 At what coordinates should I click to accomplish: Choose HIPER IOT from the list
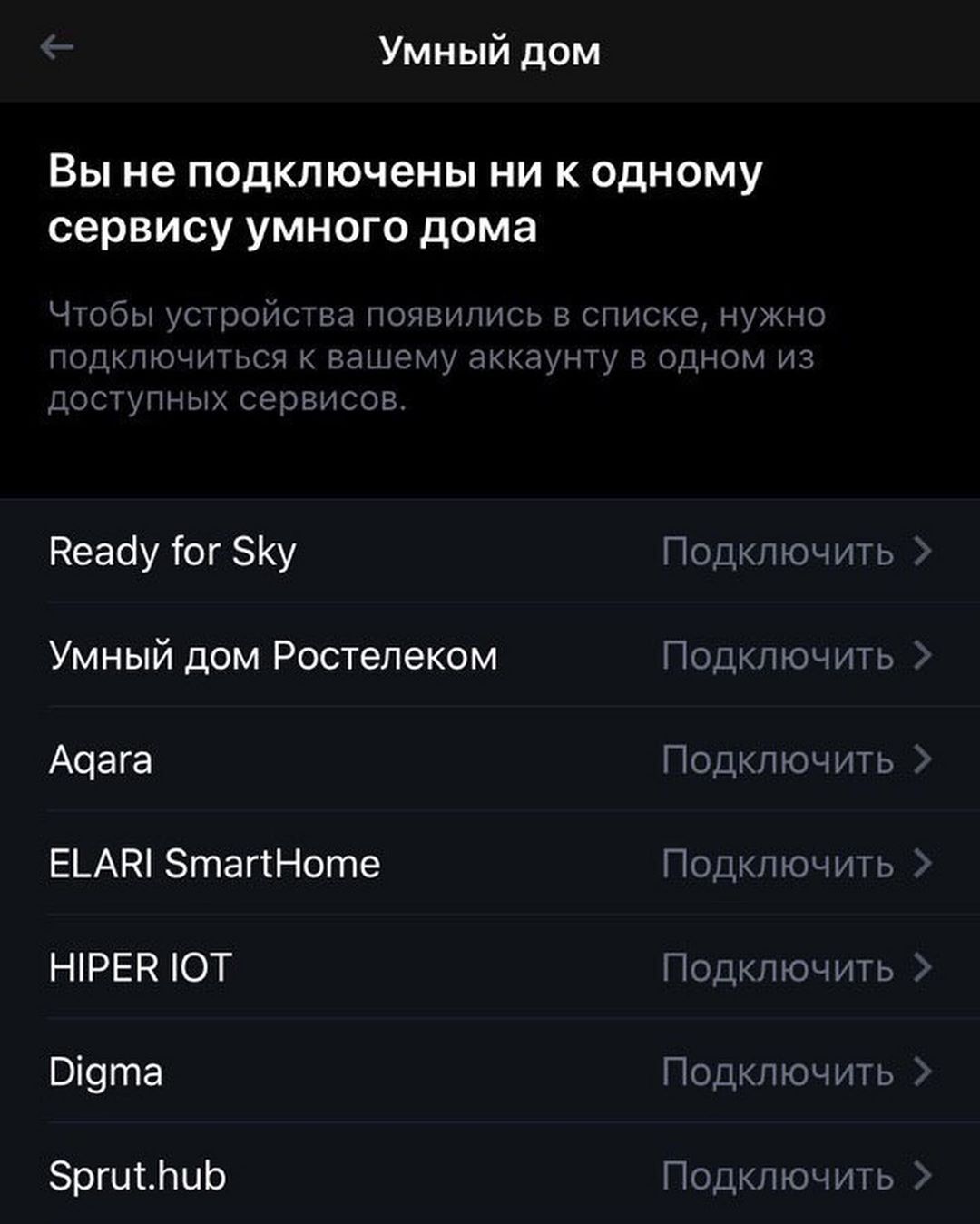tap(795, 968)
